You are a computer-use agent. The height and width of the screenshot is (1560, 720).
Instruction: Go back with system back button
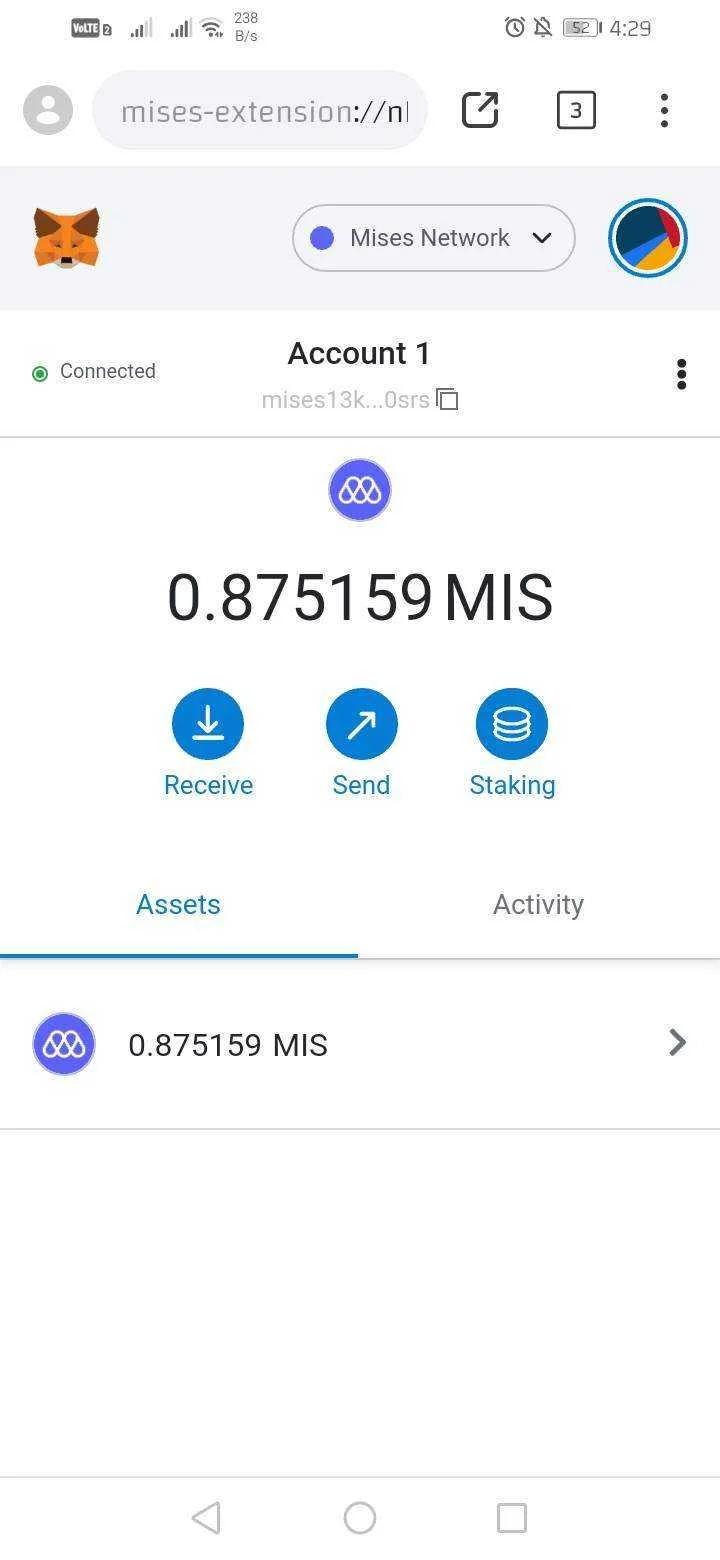206,1518
